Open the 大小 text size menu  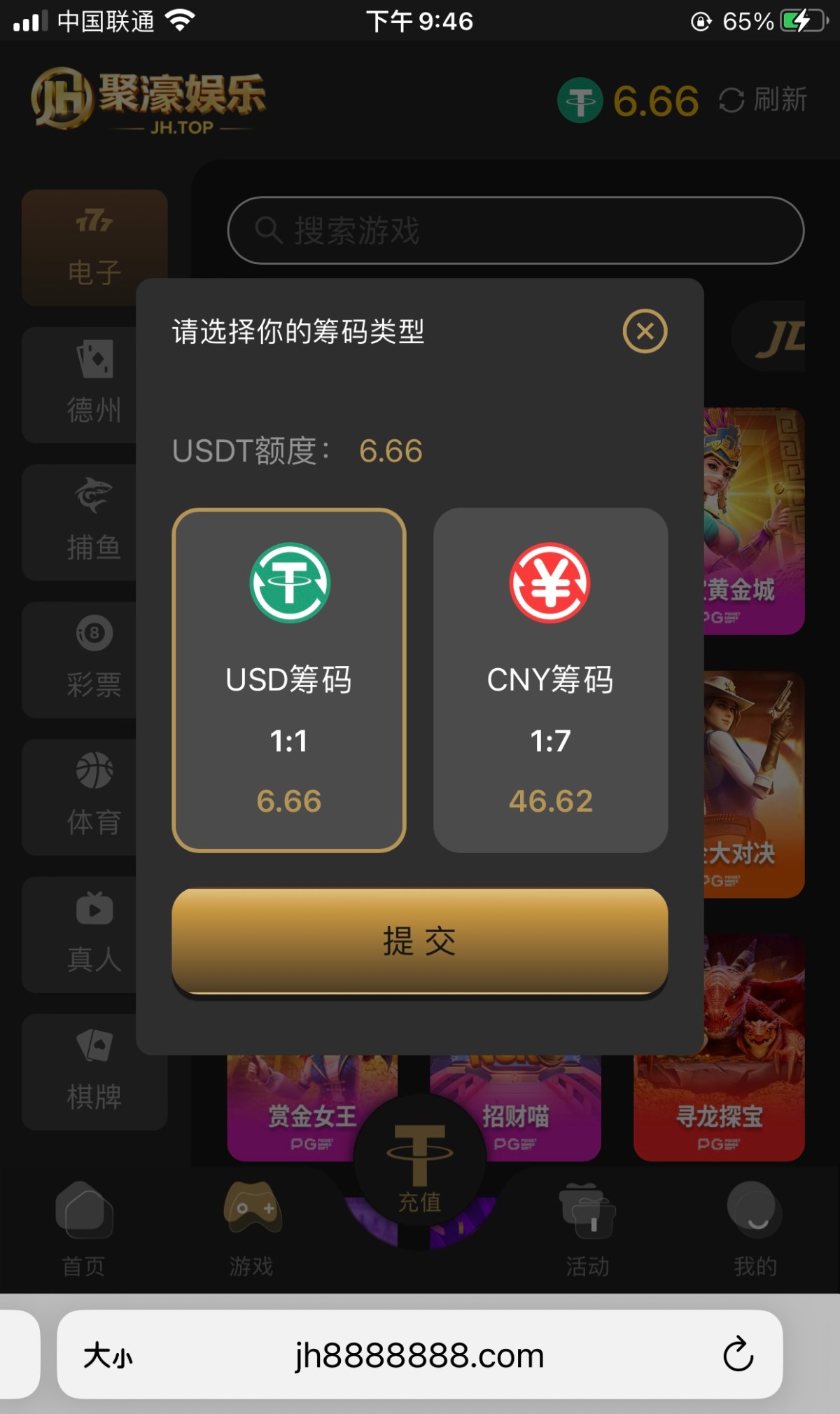point(108,1356)
